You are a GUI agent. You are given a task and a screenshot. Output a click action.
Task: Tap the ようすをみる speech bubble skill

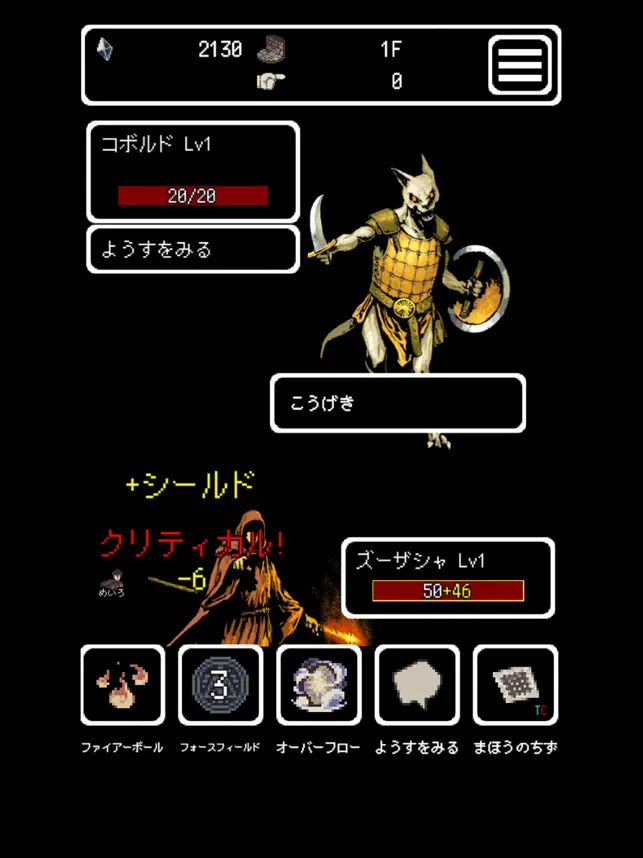[417, 685]
